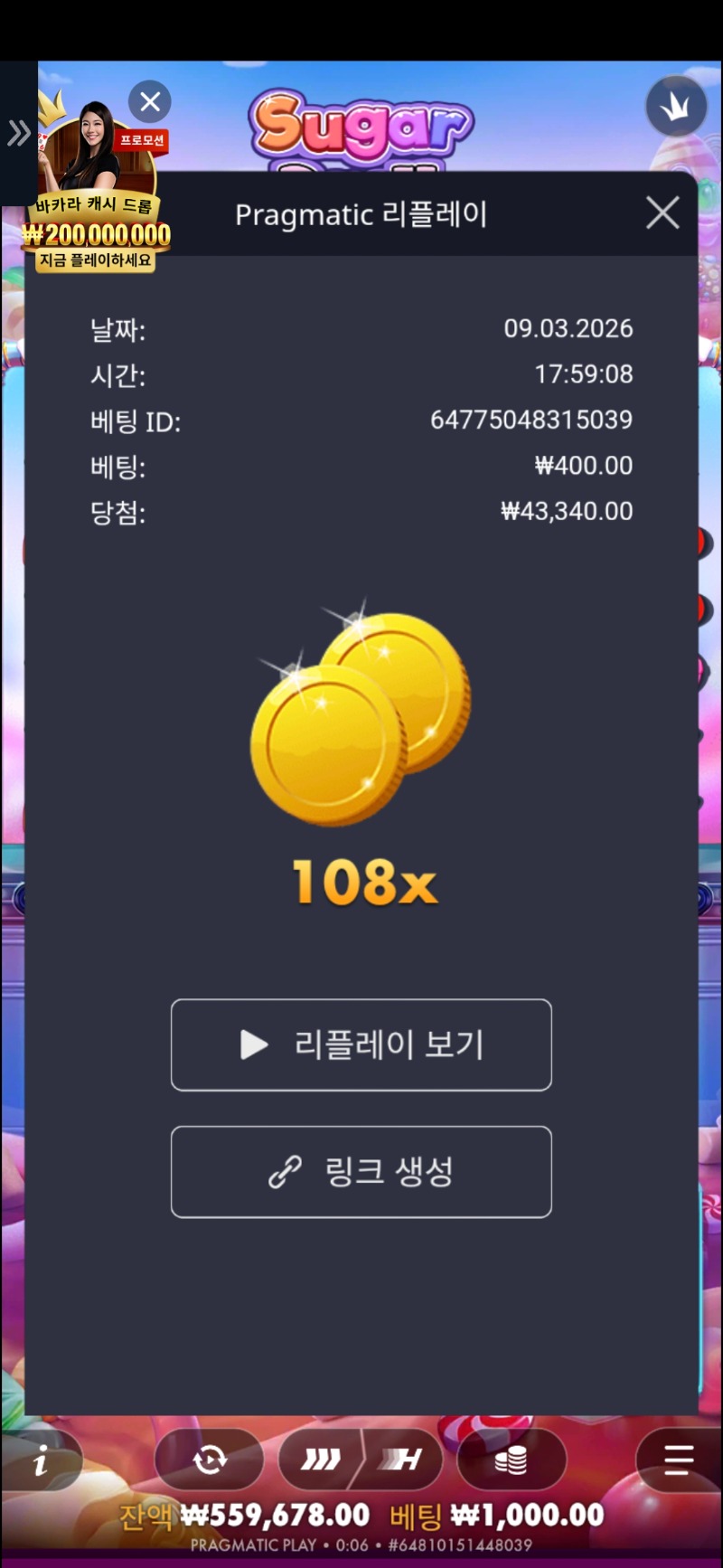Dismiss the baccarat cash drop promotion
This screenshot has height=1568, width=723.
pos(150,101)
